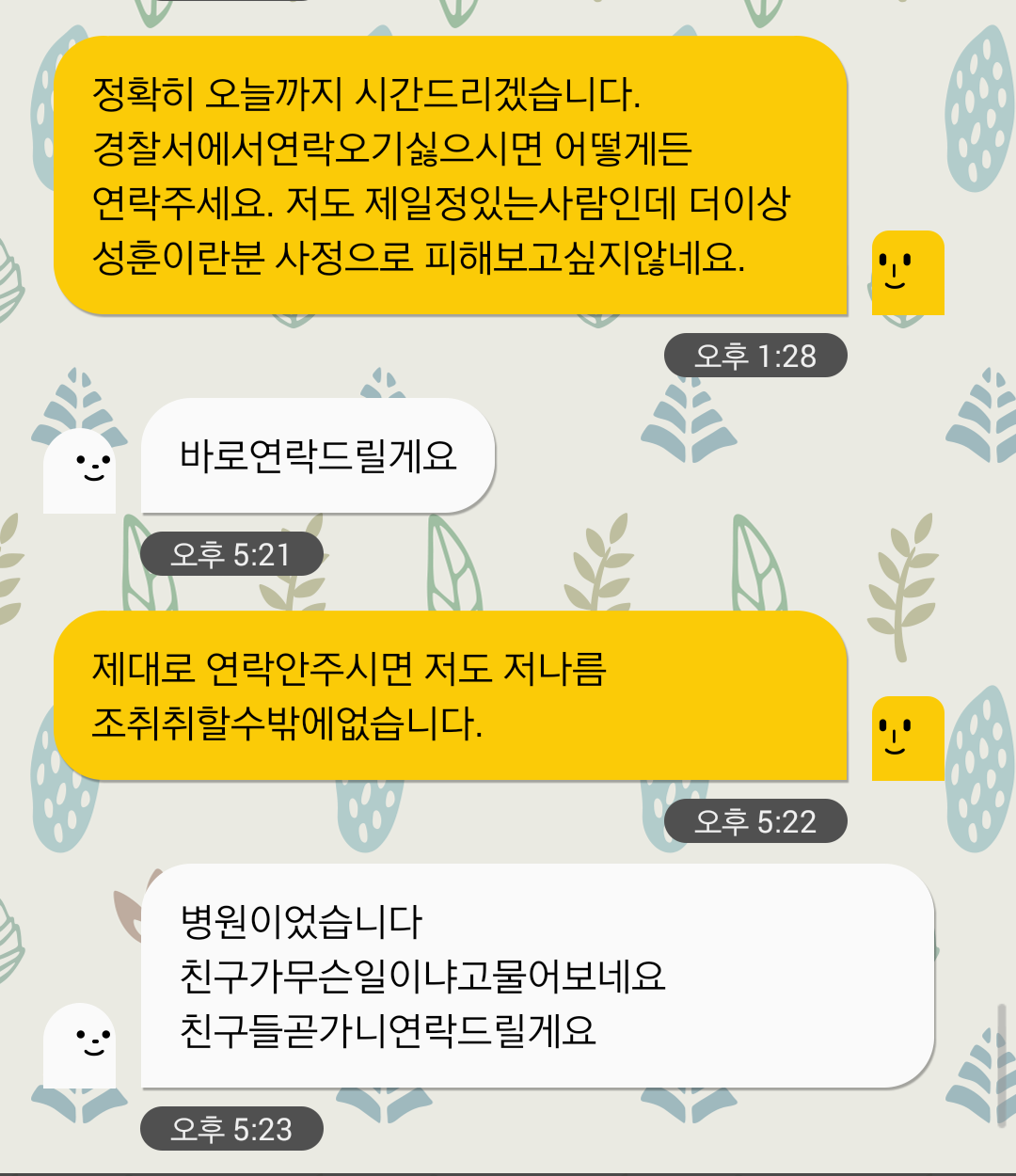The width and height of the screenshot is (1016, 1176).
Task: Open white avatar beside message 바로연락드릴게요
Action: (x=80, y=470)
